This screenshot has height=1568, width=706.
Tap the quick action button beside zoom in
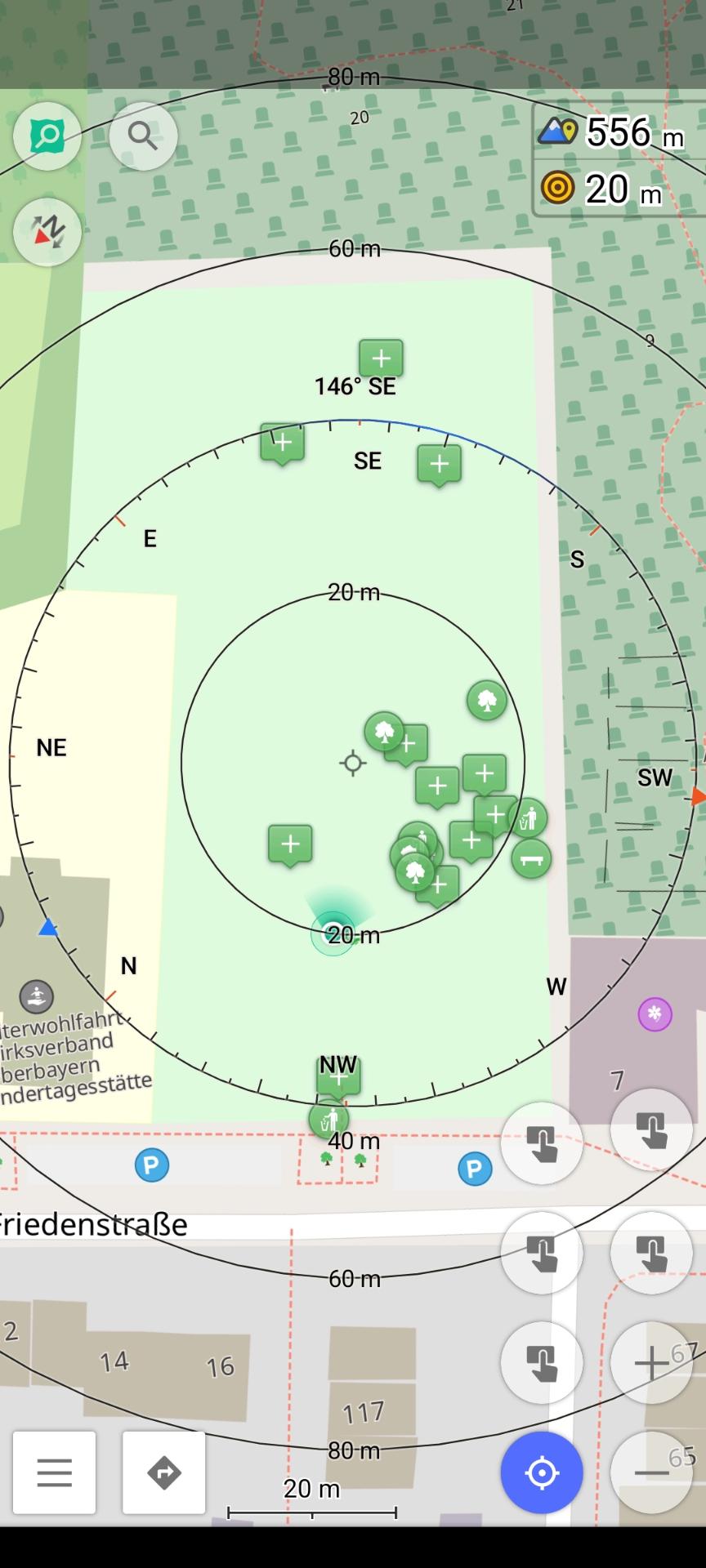pyautogui.click(x=541, y=1363)
